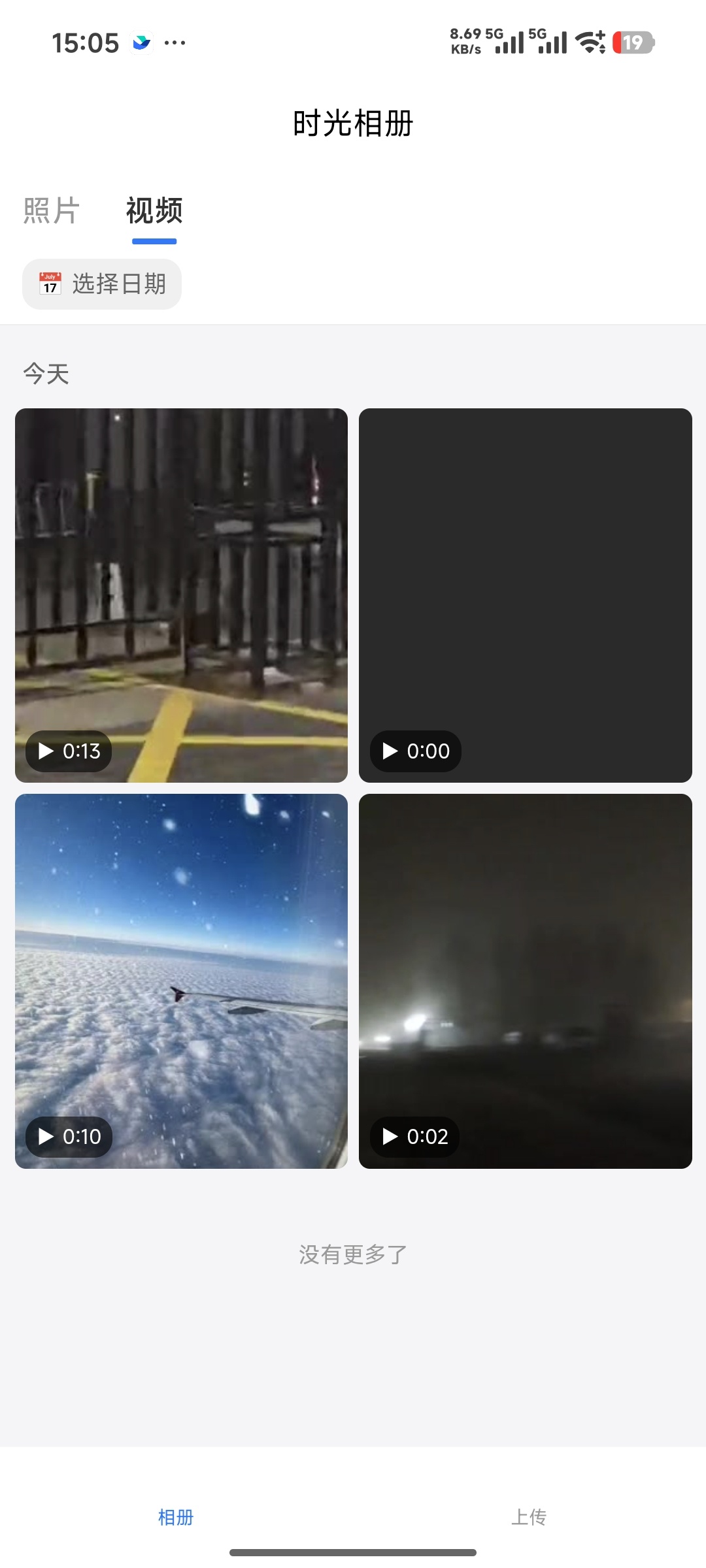Play the 0:13 video of the fence
This screenshot has height=1568, width=706.
(x=181, y=595)
